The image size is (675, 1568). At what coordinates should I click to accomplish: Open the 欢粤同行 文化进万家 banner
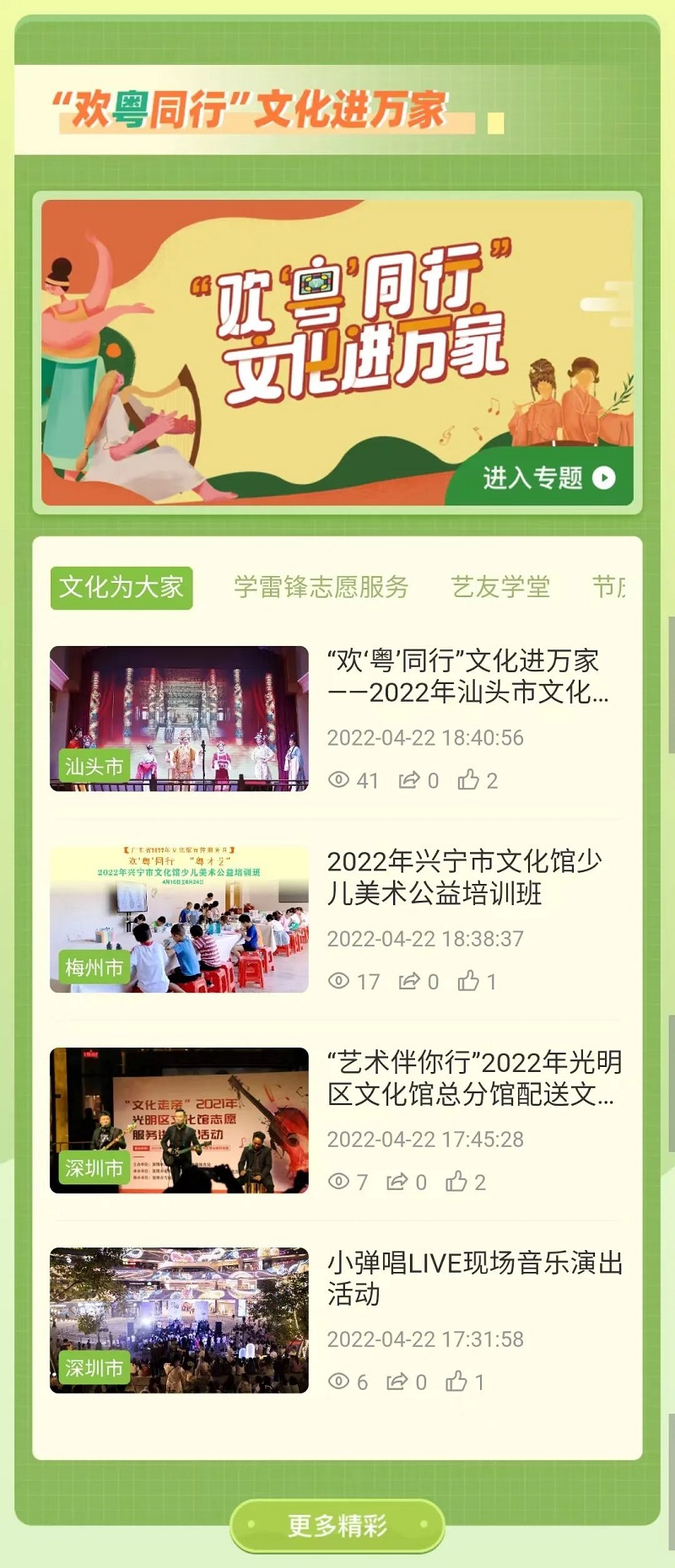coord(337,337)
